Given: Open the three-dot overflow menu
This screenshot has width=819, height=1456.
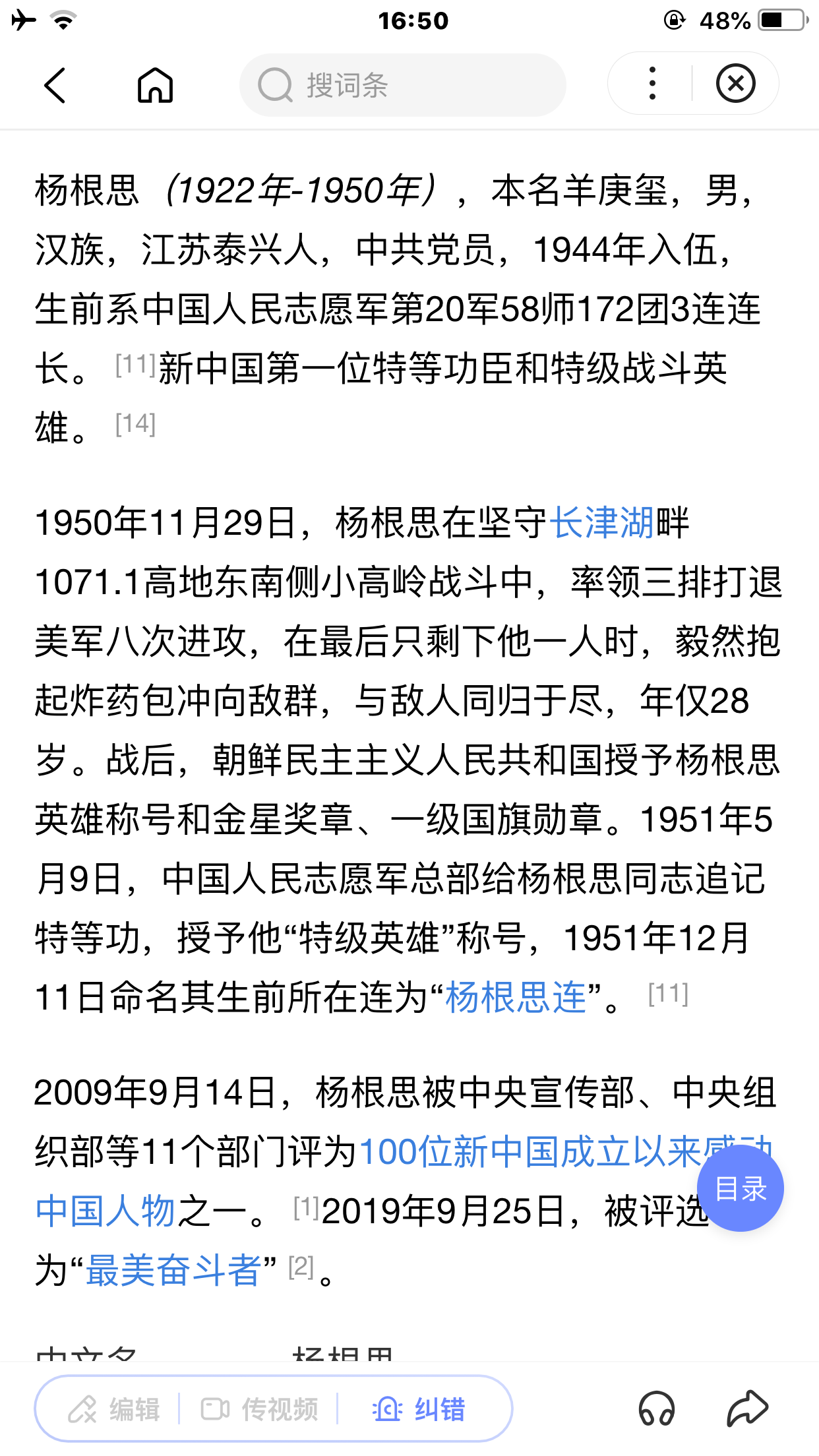Looking at the screenshot, I should tap(652, 84).
